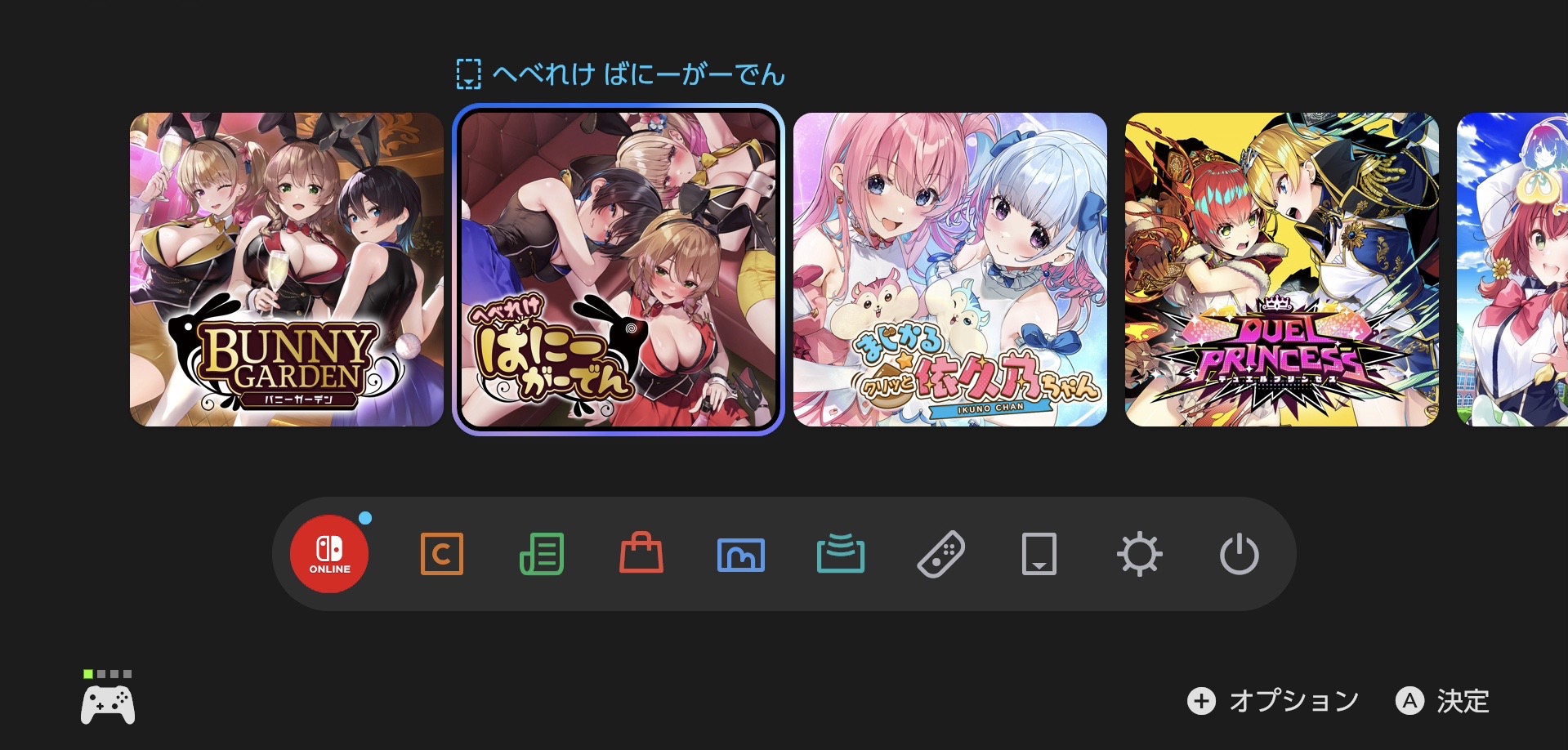Viewport: 1568px width, 750px height.
Task: Open the power menu icon
Action: [1239, 554]
